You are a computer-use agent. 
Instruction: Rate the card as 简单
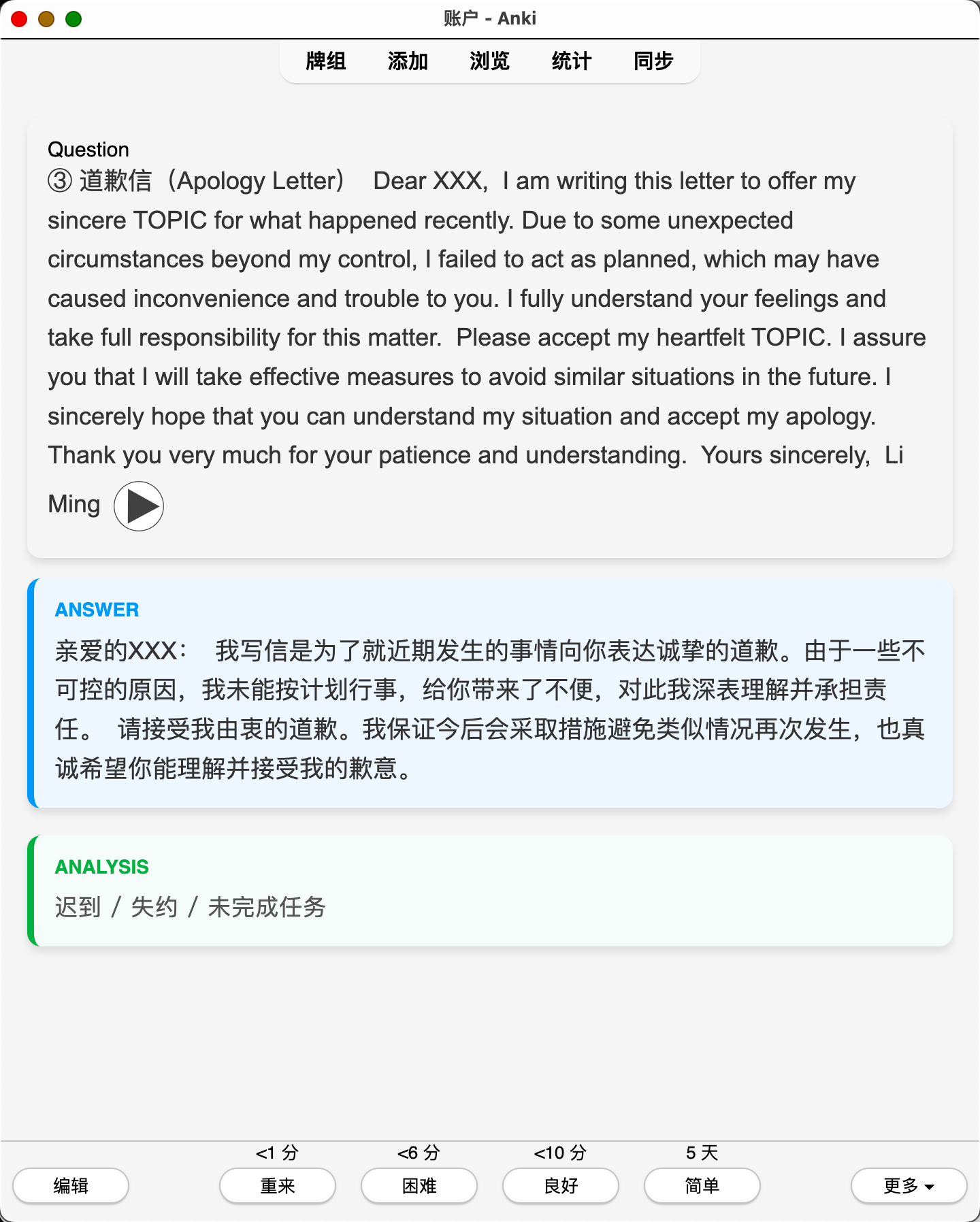click(x=702, y=1186)
